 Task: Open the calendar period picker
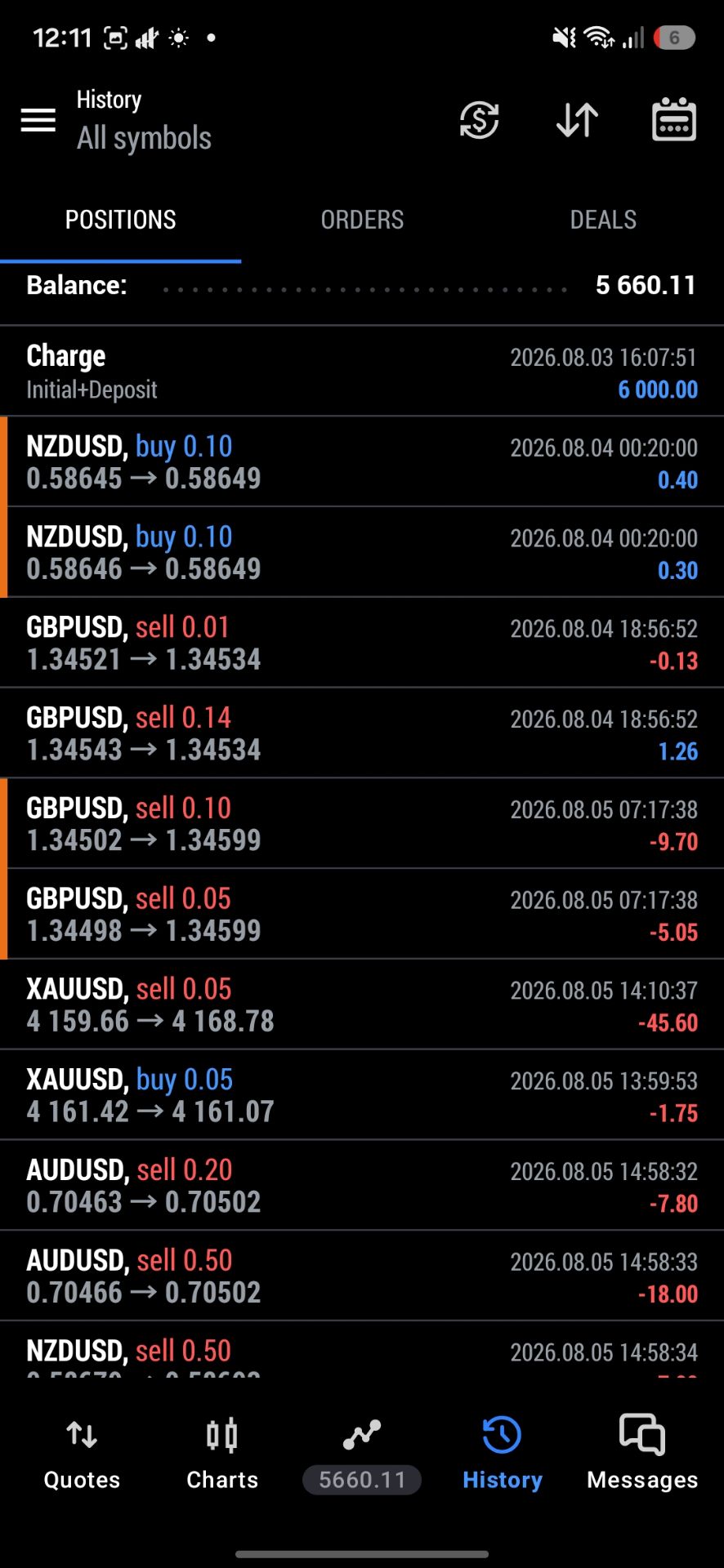674,120
